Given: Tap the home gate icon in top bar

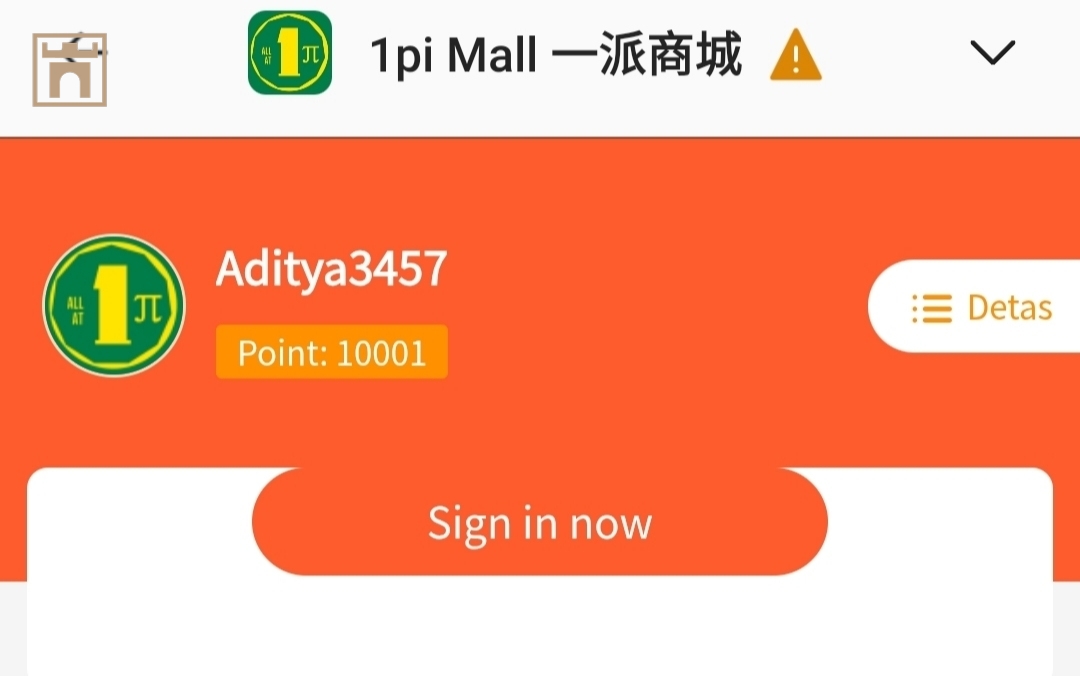Looking at the screenshot, I should [69, 69].
